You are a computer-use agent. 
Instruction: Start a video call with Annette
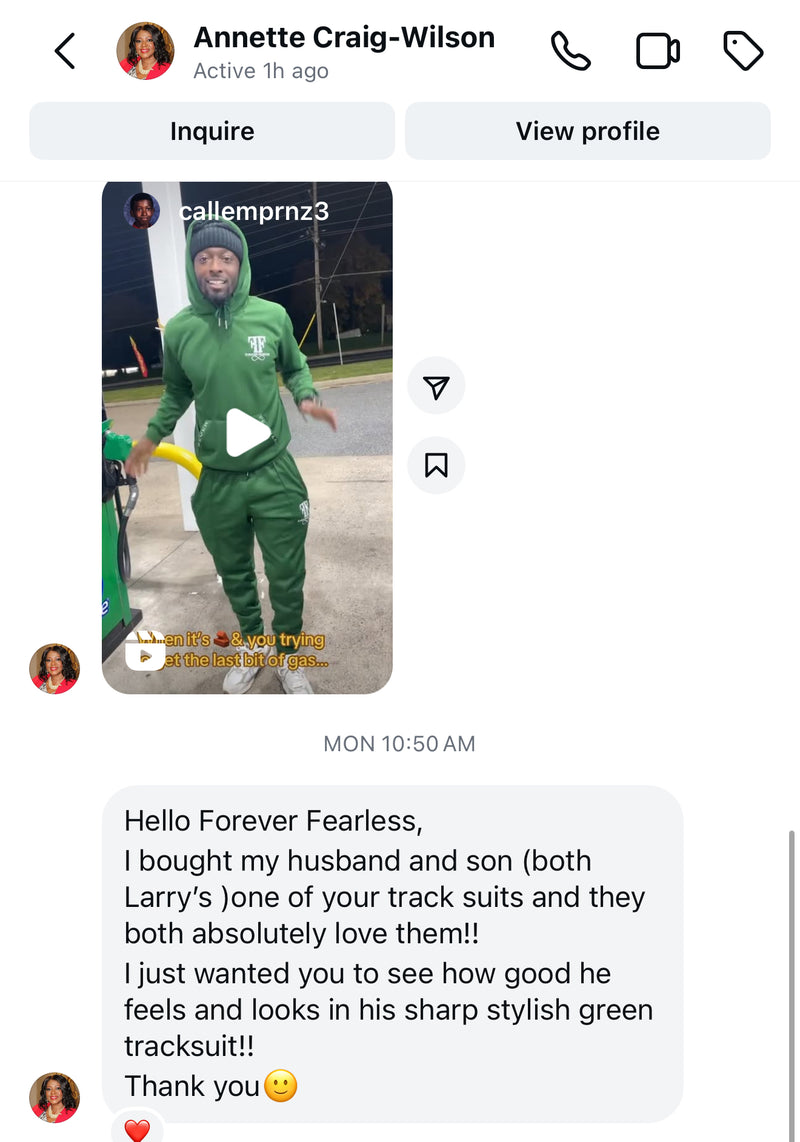(x=657, y=51)
